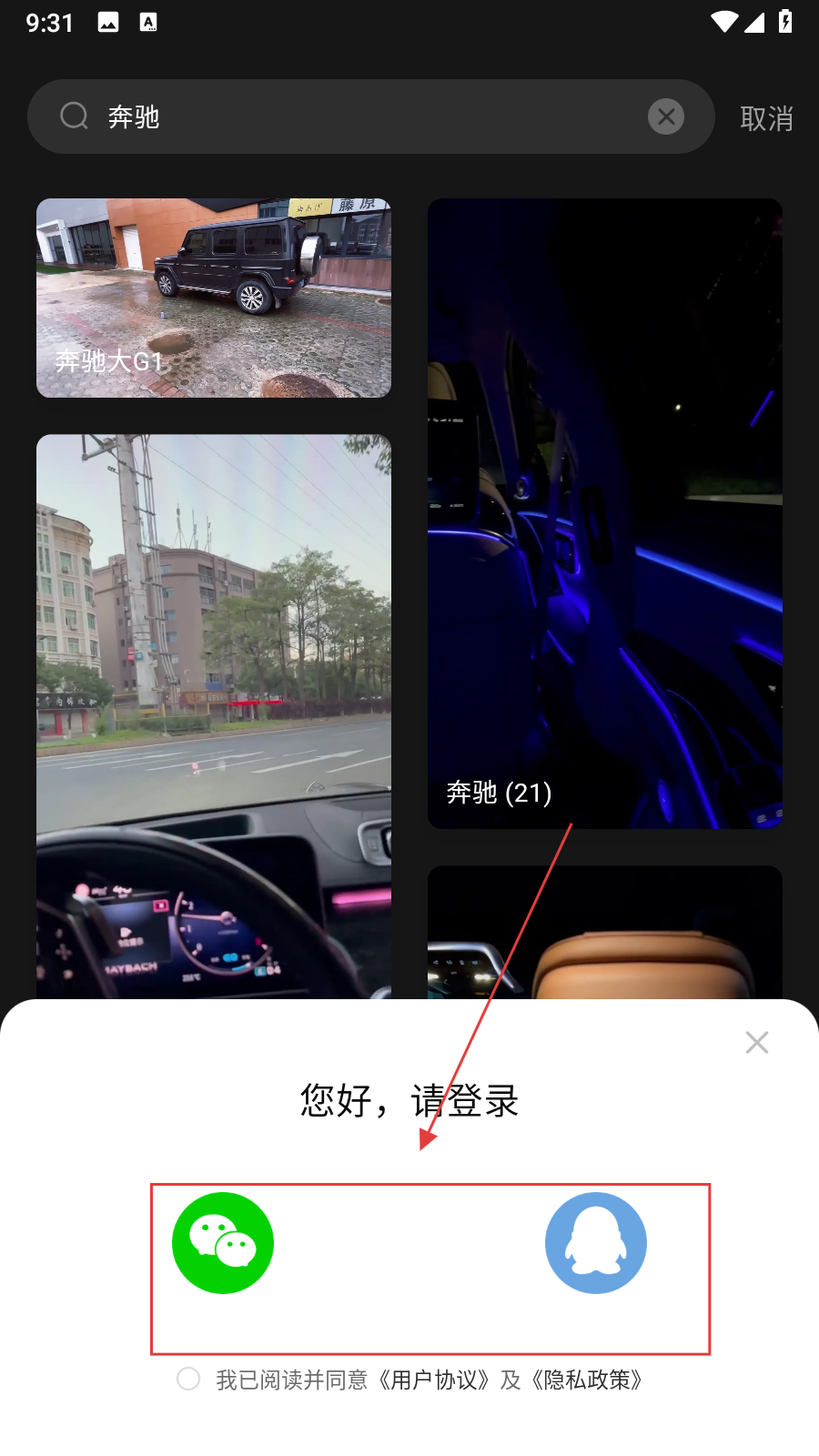Open the 奔驰大G1 wallpaper tile
The height and width of the screenshot is (1456, 819).
[214, 298]
